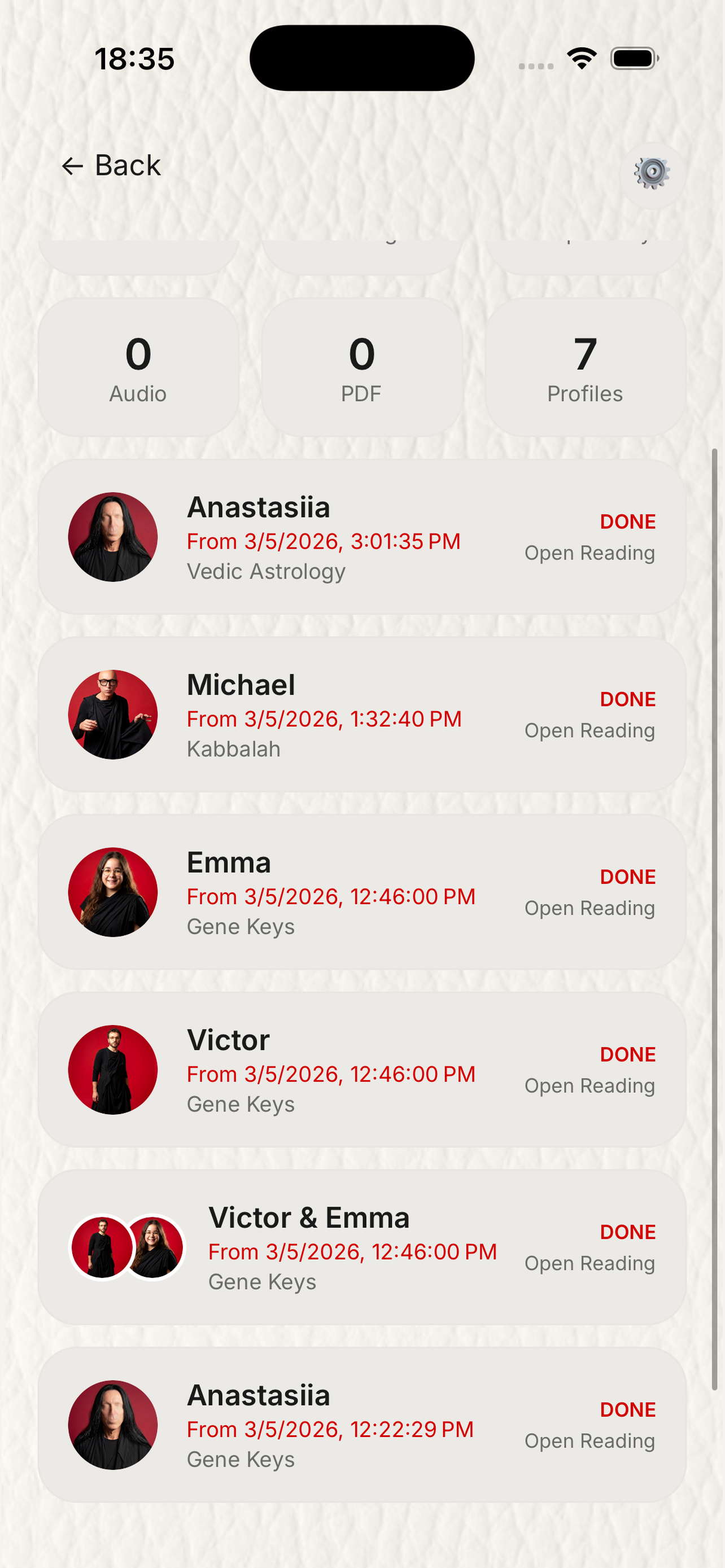
Task: Open the Victor & Emma reading
Action: point(589,1263)
